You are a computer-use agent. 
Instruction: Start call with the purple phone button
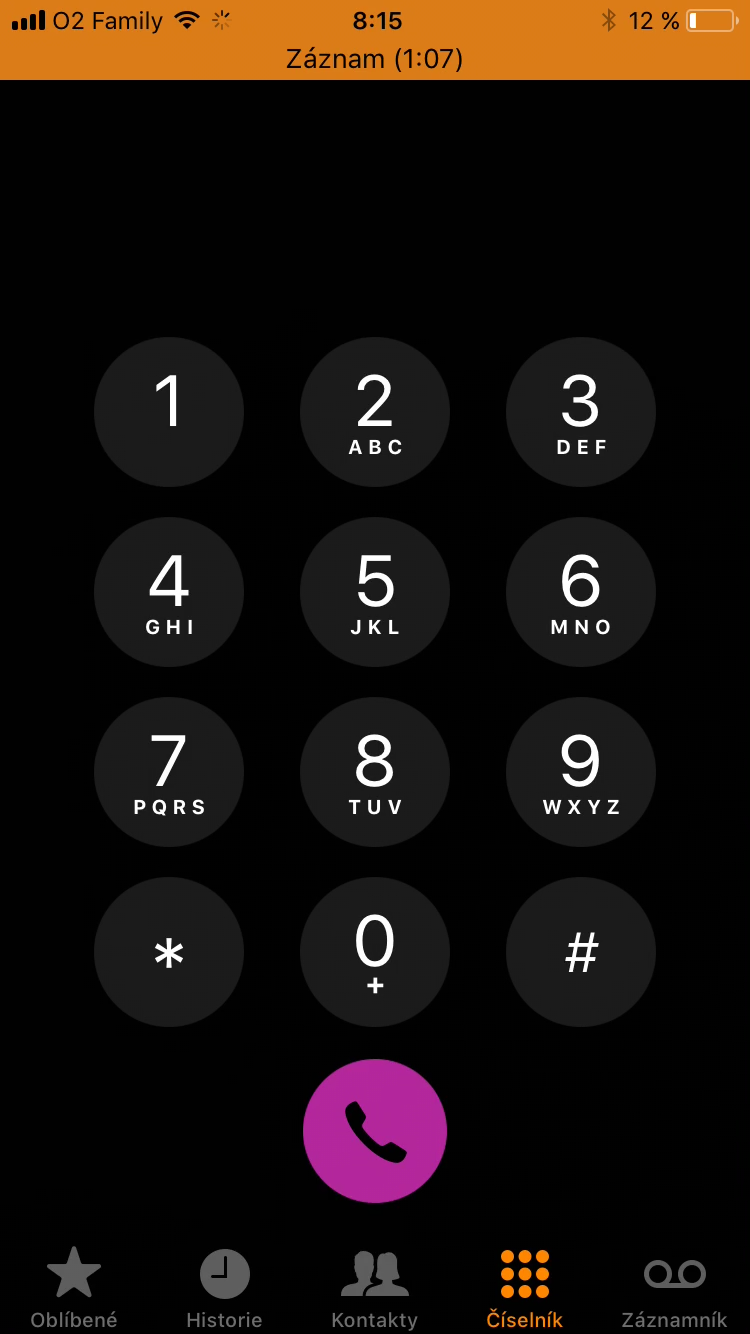click(x=375, y=1131)
